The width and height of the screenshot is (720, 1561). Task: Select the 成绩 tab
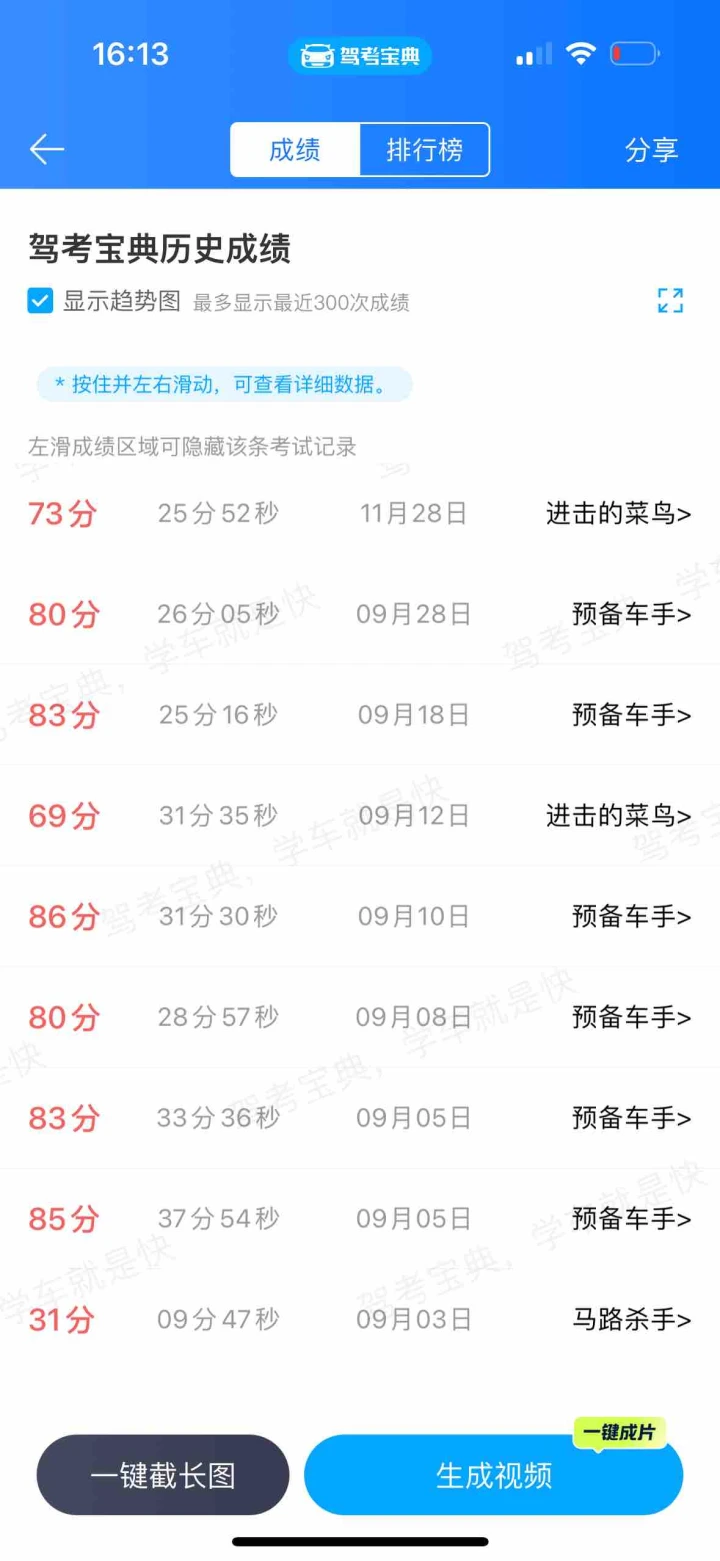click(x=295, y=150)
